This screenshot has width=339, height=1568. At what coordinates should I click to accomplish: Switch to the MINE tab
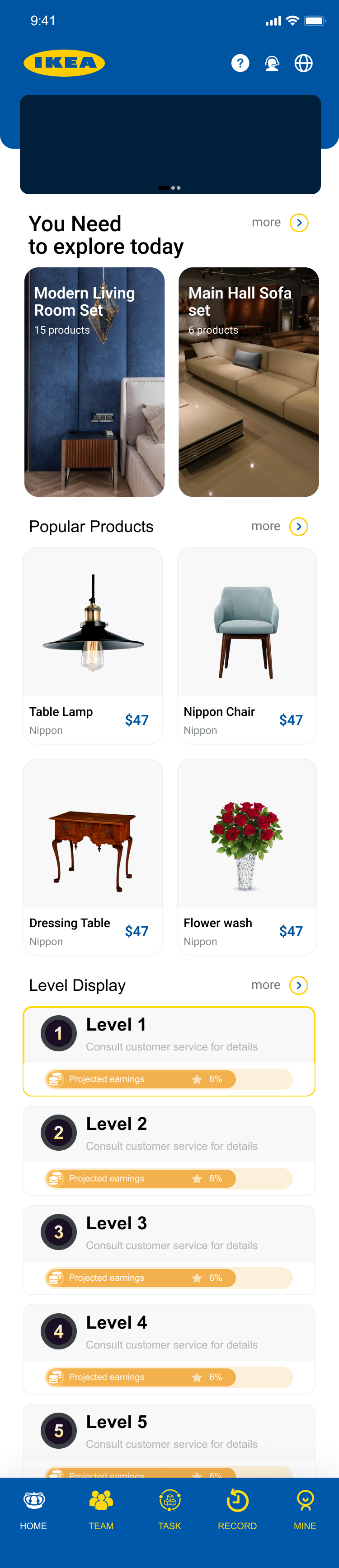[x=305, y=1508]
